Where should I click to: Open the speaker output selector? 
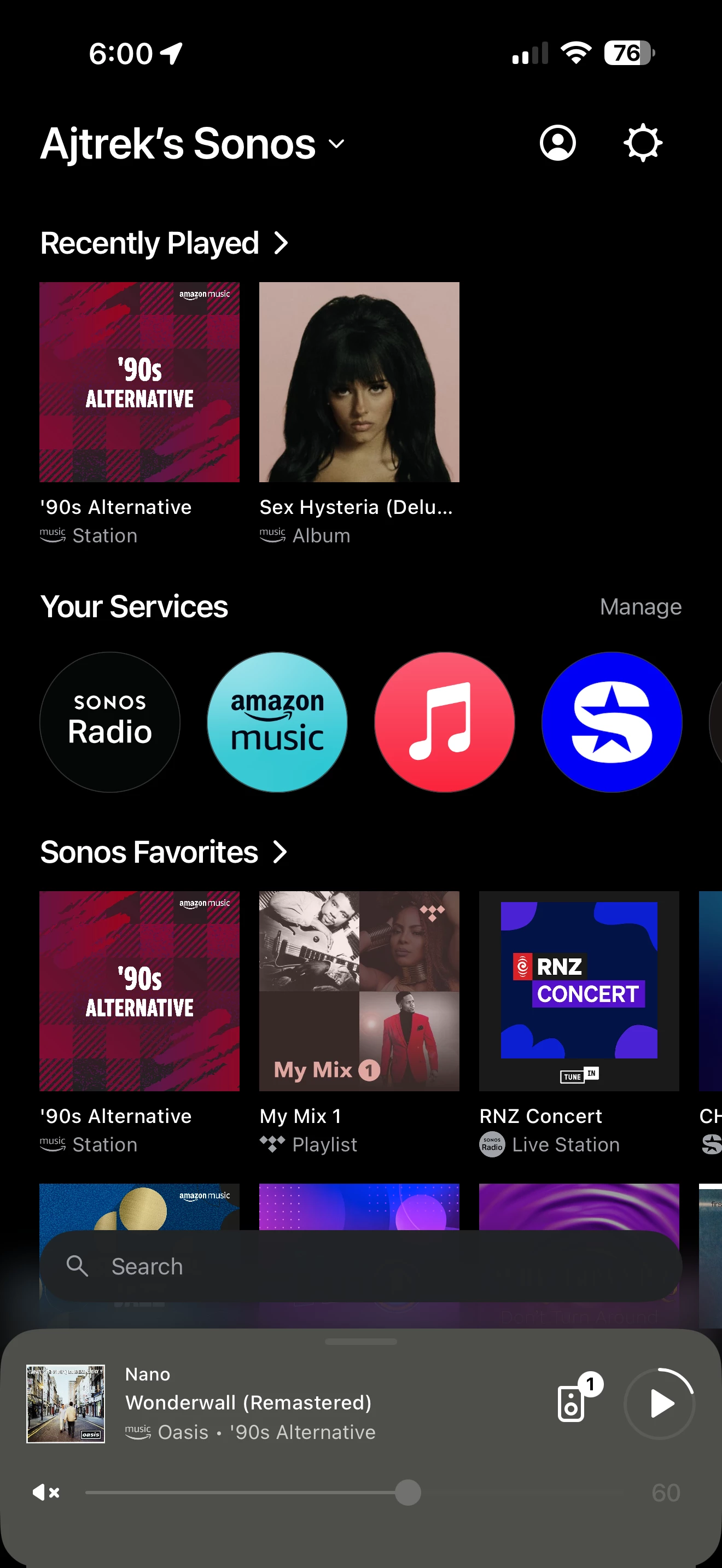point(572,1403)
